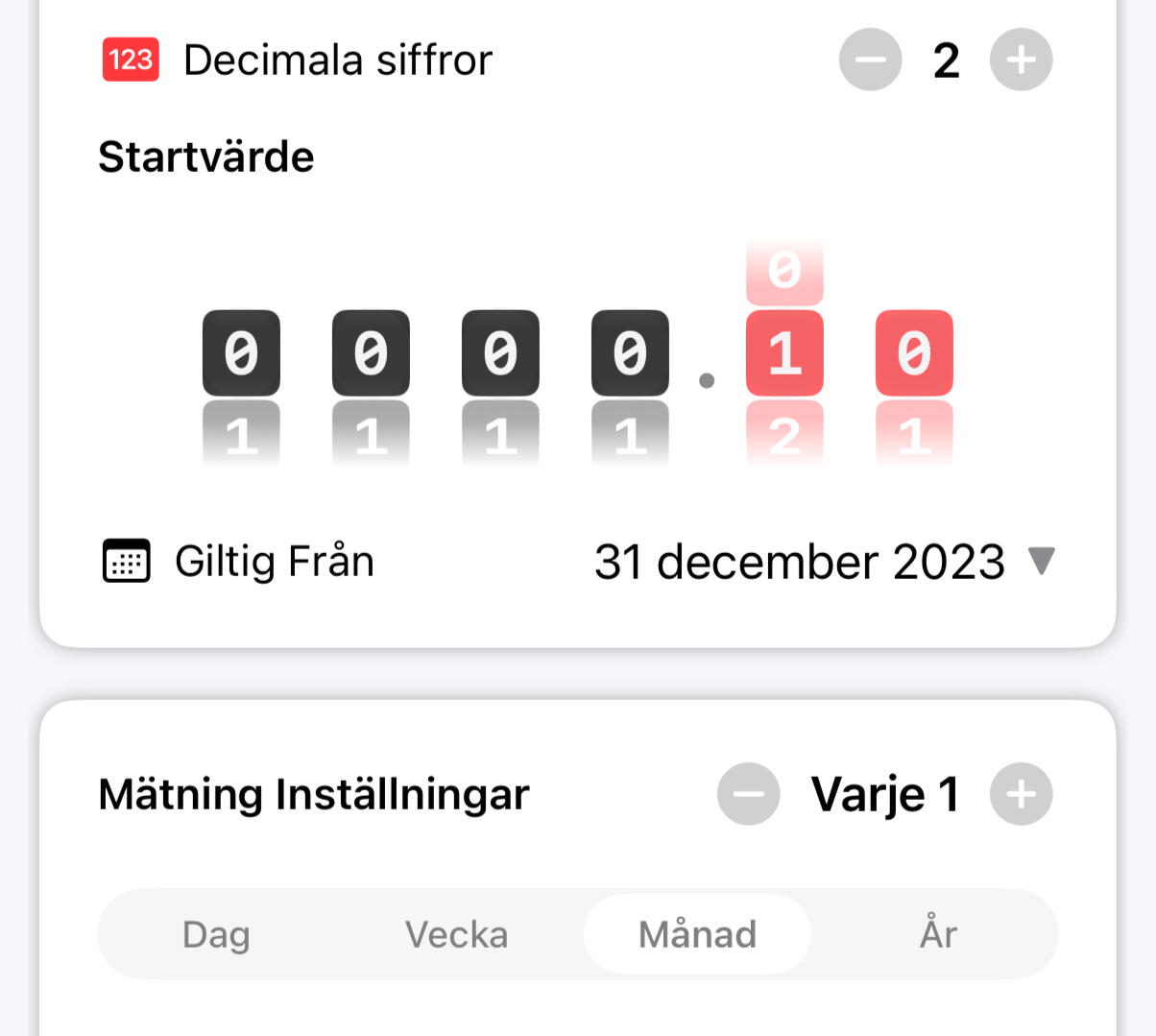This screenshot has height=1036, width=1156.
Task: Switch to the Vecka segment
Action: (x=456, y=934)
